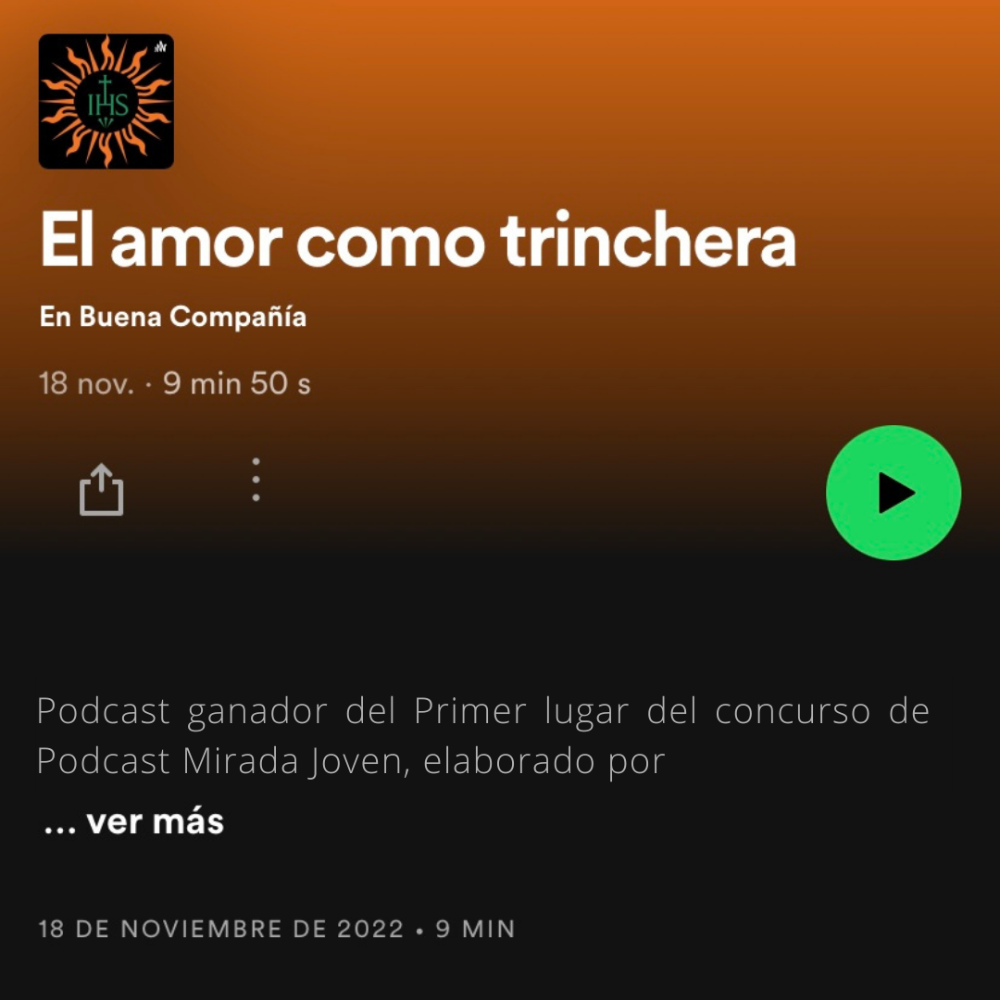The image size is (1000, 1000).
Task: Open the En Buena Compañía show page
Action: (173, 318)
